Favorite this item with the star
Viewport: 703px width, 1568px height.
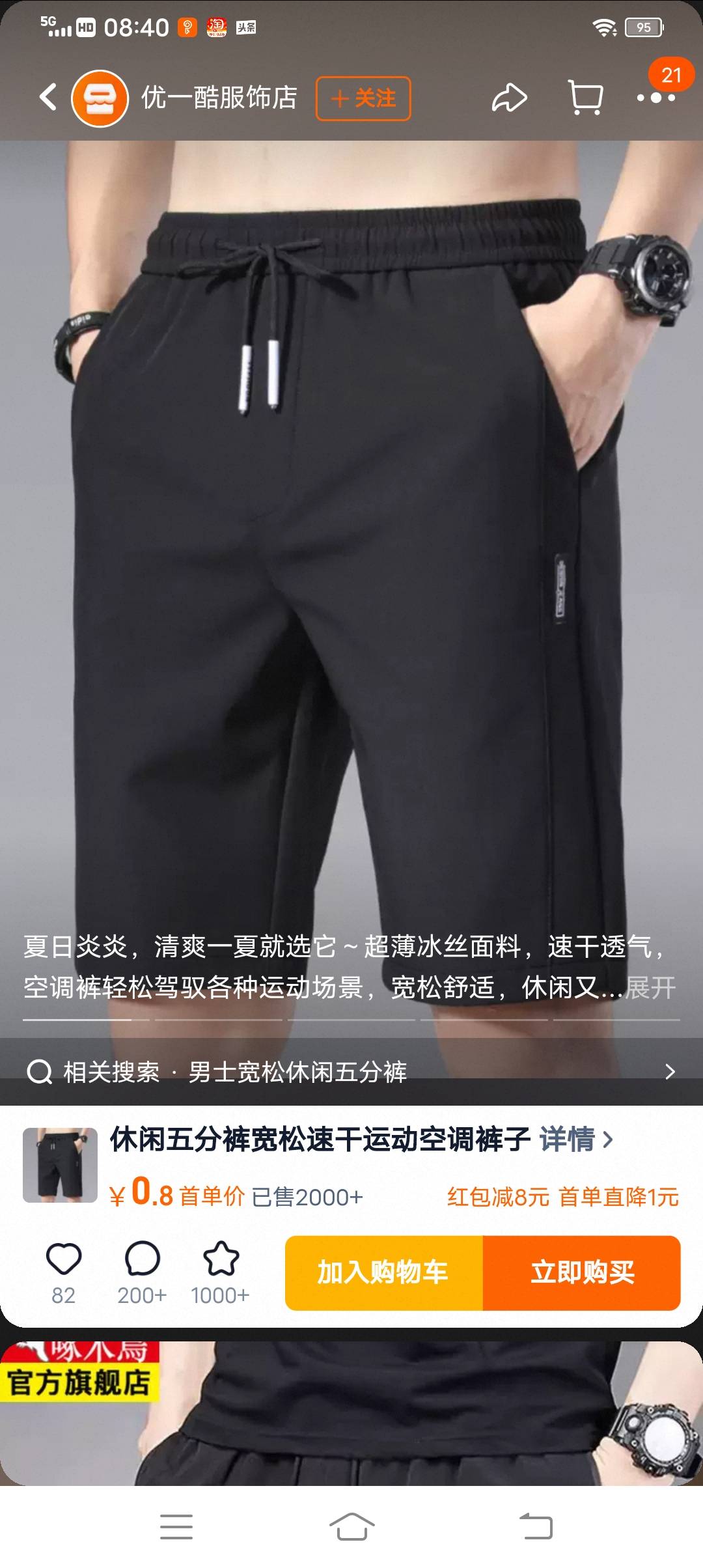(221, 1259)
